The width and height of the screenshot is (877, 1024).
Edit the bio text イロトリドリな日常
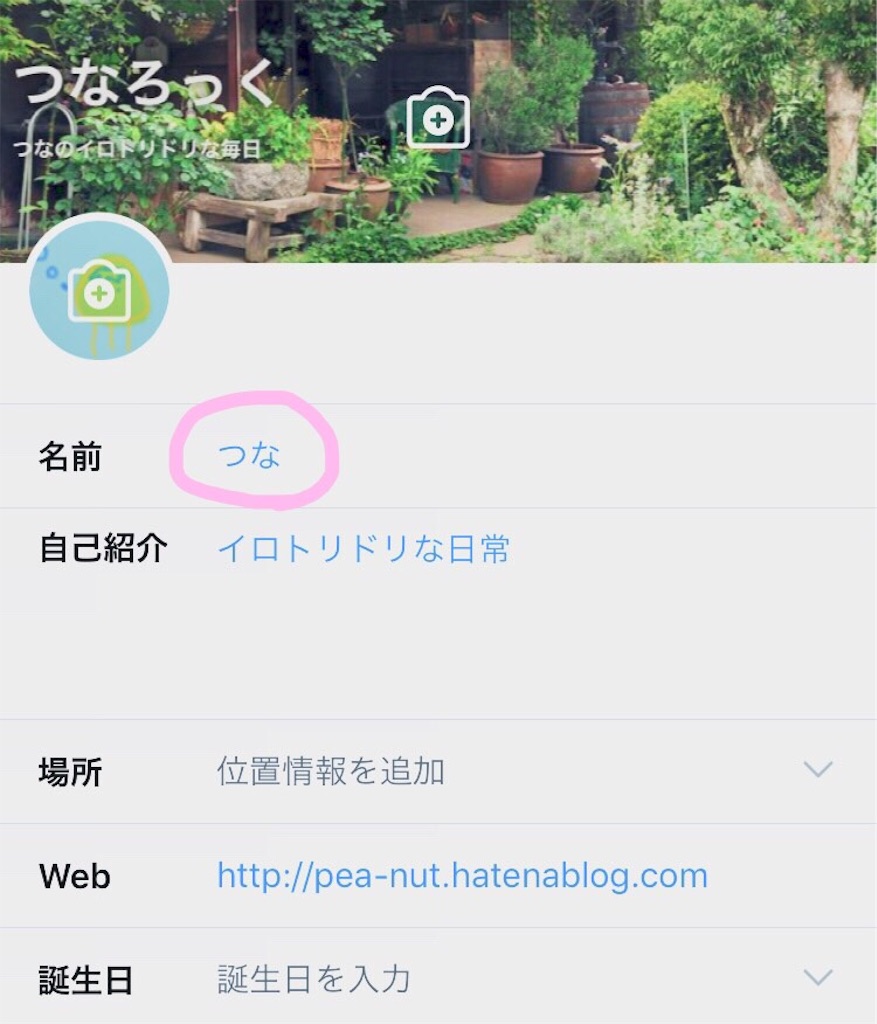click(x=363, y=549)
